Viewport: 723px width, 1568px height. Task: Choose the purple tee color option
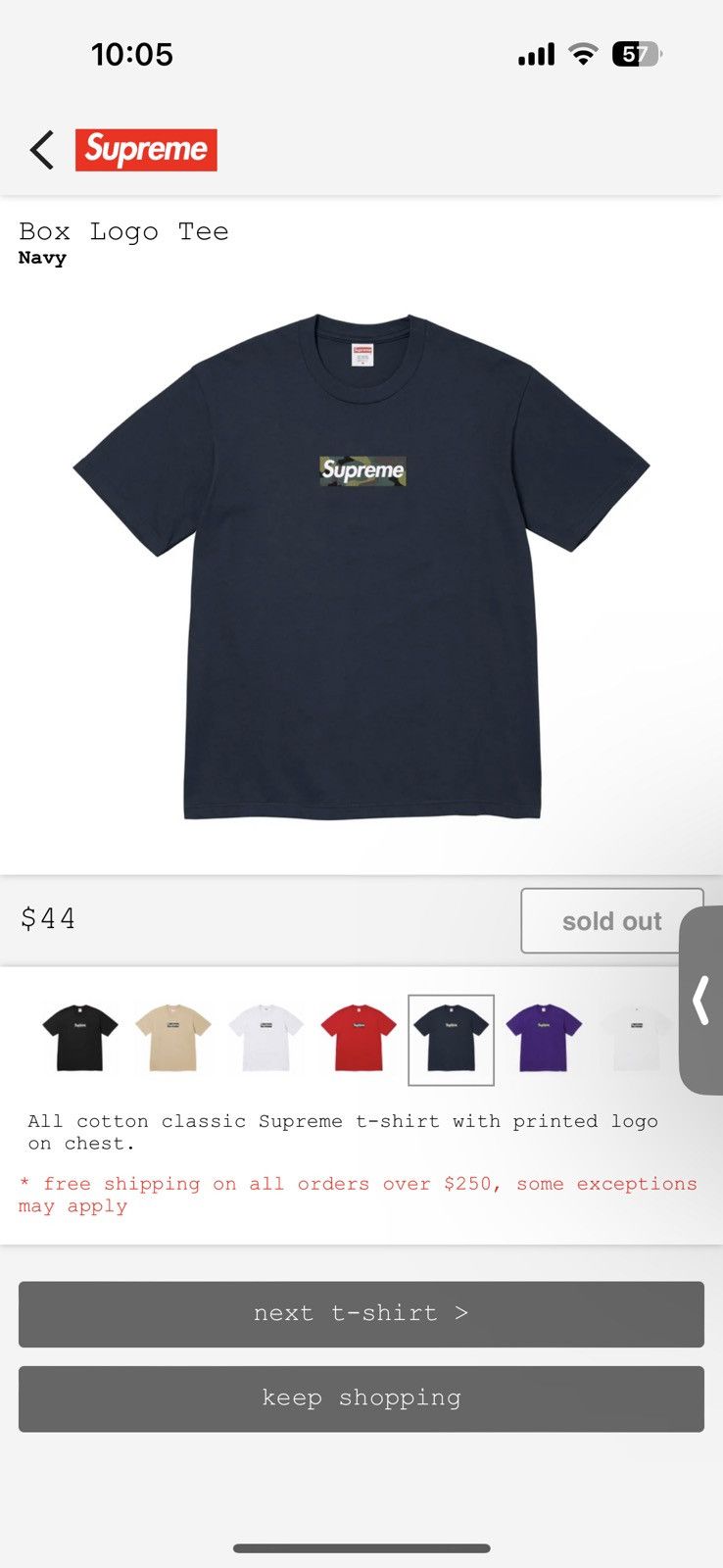coord(544,1039)
